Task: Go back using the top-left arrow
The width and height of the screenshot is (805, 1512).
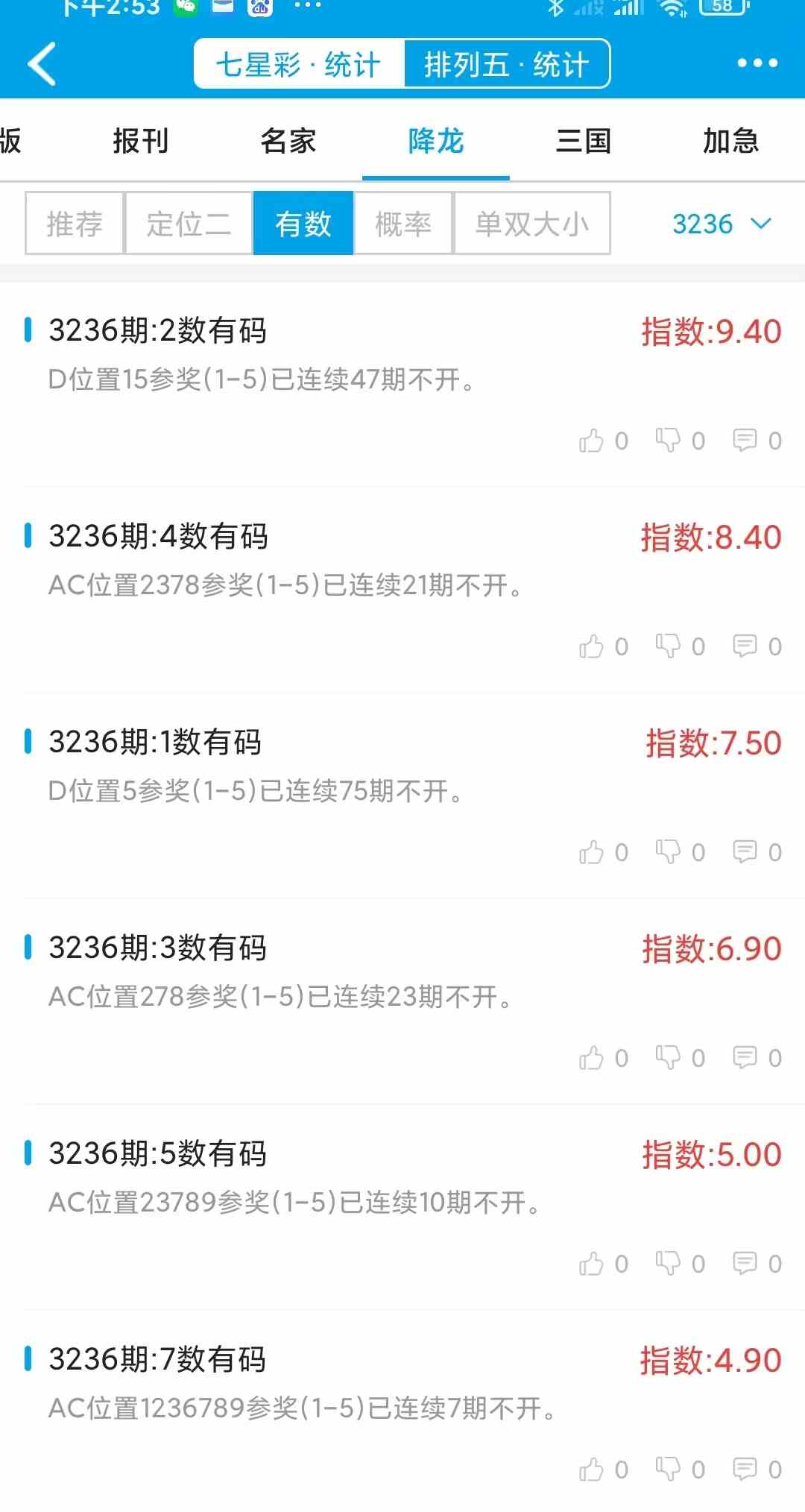Action: [42, 64]
